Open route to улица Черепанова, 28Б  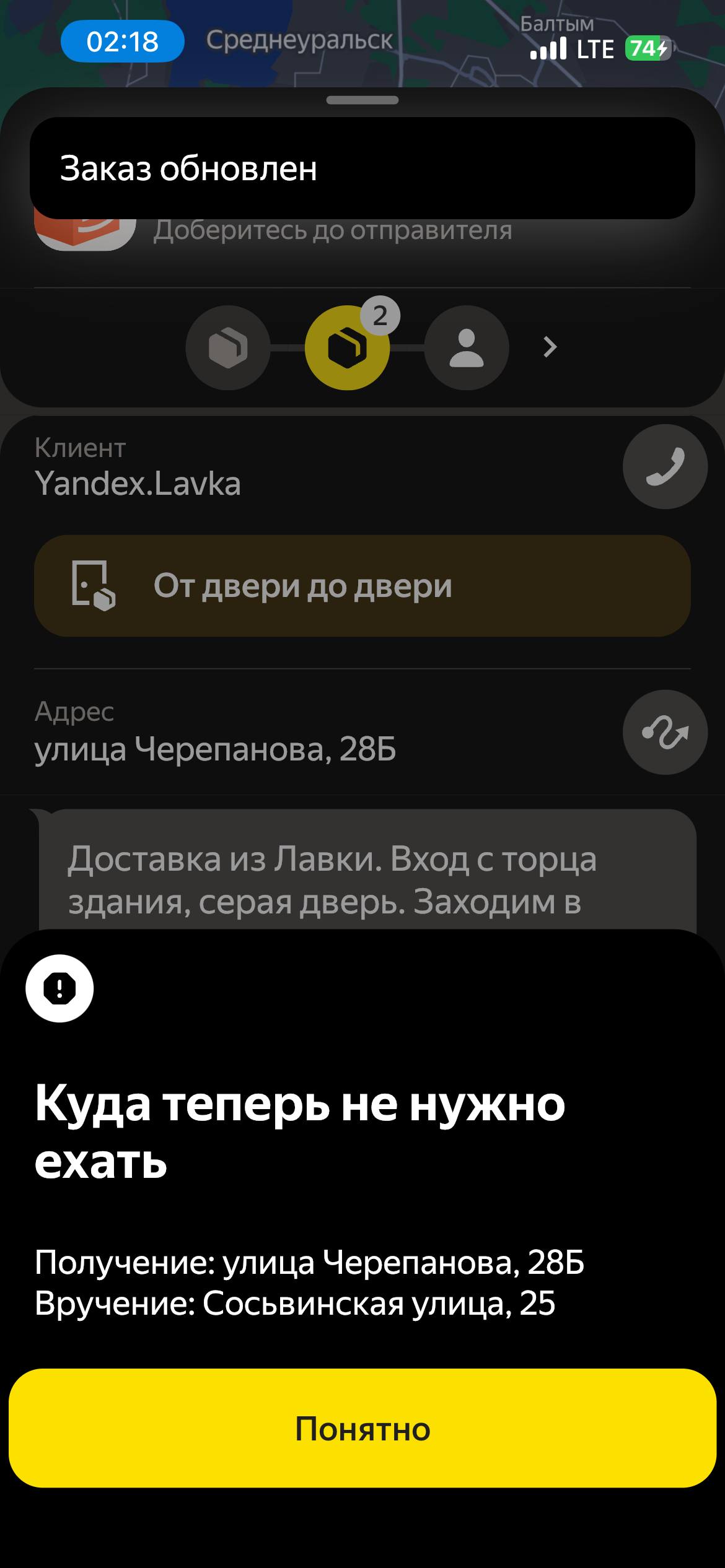click(x=665, y=732)
